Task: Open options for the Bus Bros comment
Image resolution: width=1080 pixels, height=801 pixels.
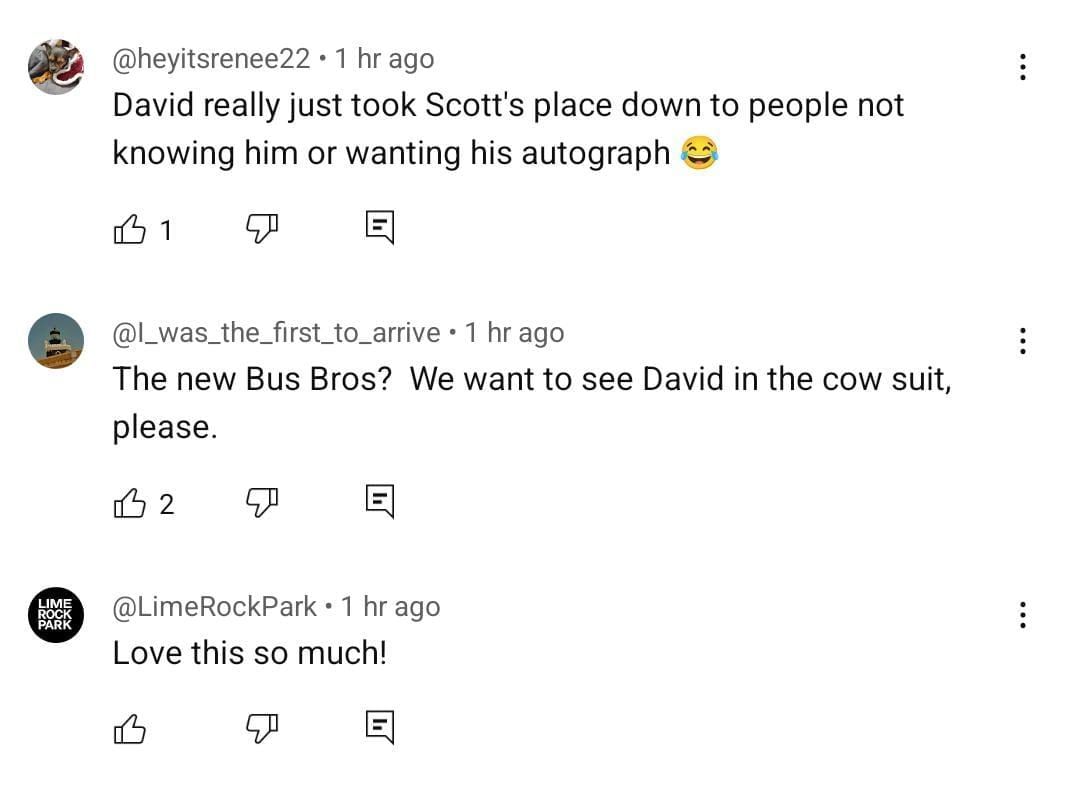Action: click(x=1022, y=341)
